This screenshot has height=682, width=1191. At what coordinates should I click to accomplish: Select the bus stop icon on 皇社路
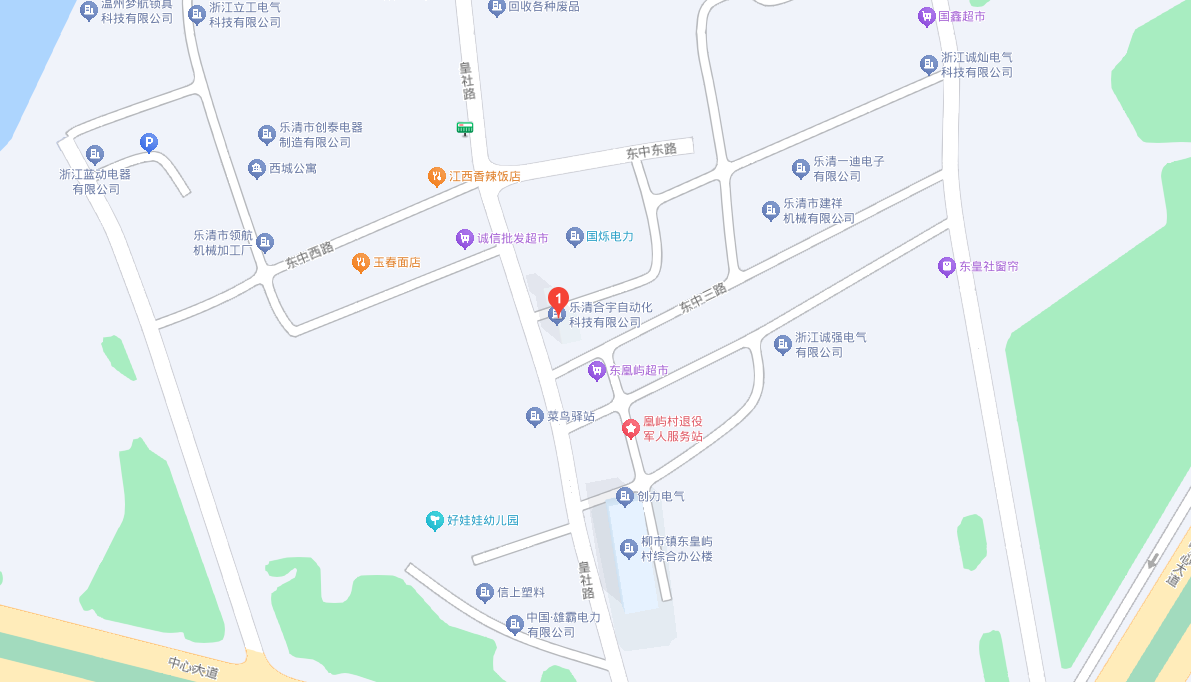[464, 128]
